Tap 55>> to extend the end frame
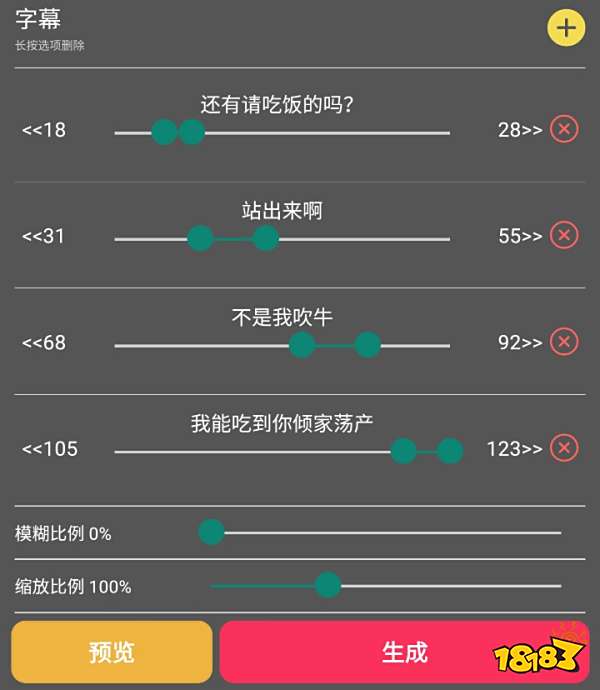 [x=520, y=236]
